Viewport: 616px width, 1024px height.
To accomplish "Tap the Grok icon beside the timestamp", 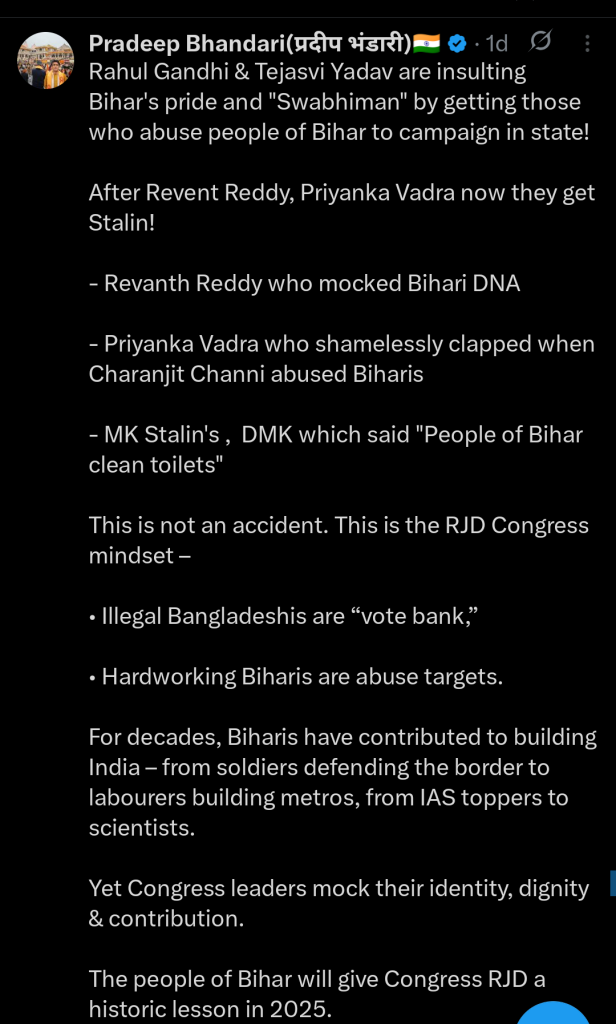I will (x=541, y=43).
